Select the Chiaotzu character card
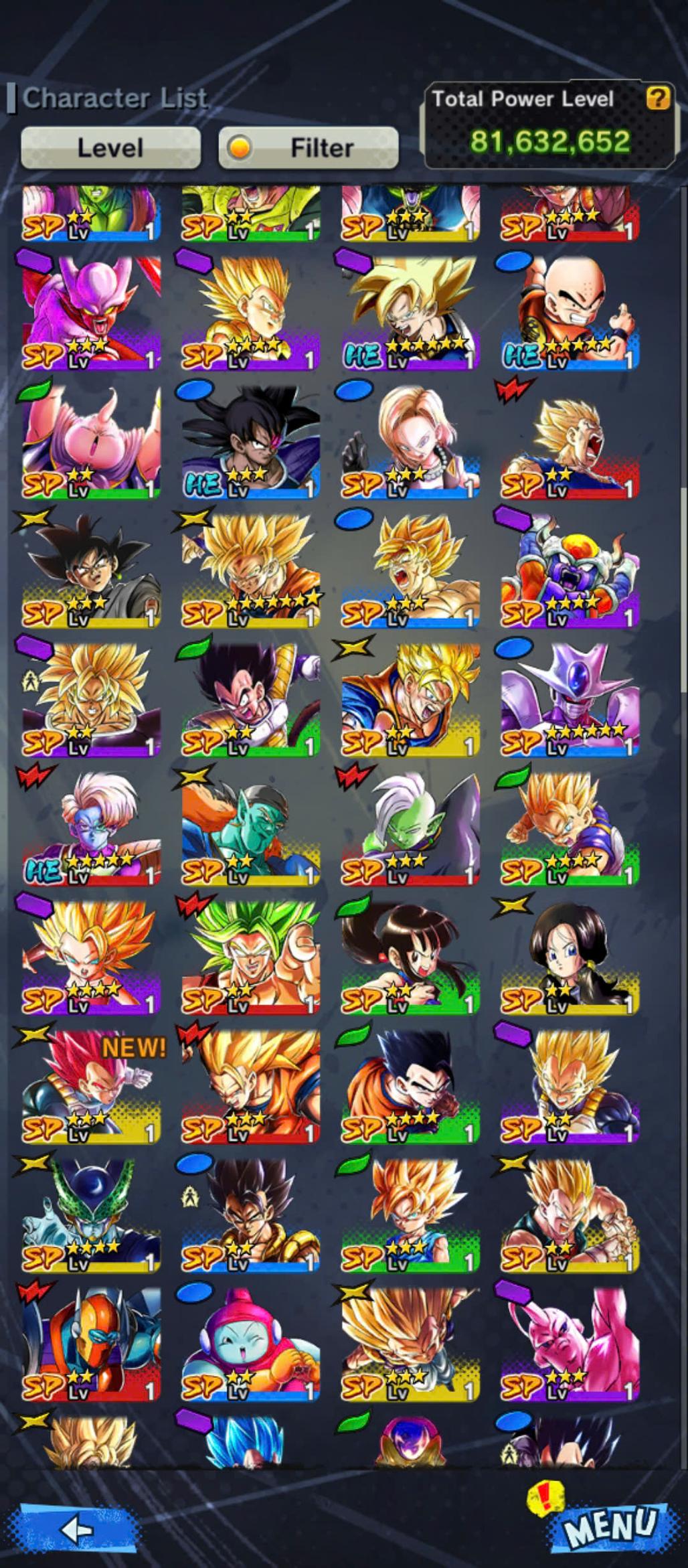 tap(250, 1344)
